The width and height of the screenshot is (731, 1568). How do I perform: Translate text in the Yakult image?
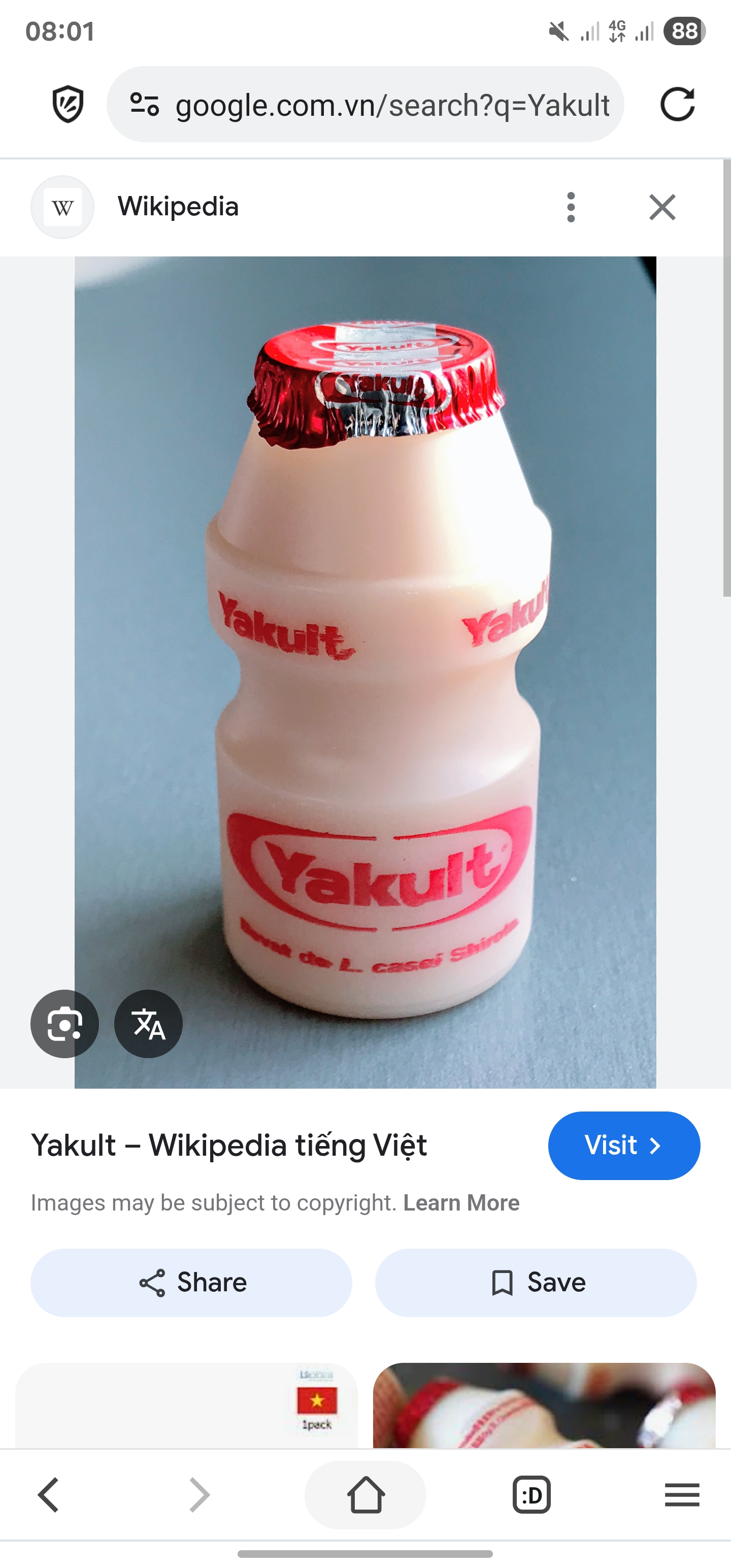pos(148,1024)
